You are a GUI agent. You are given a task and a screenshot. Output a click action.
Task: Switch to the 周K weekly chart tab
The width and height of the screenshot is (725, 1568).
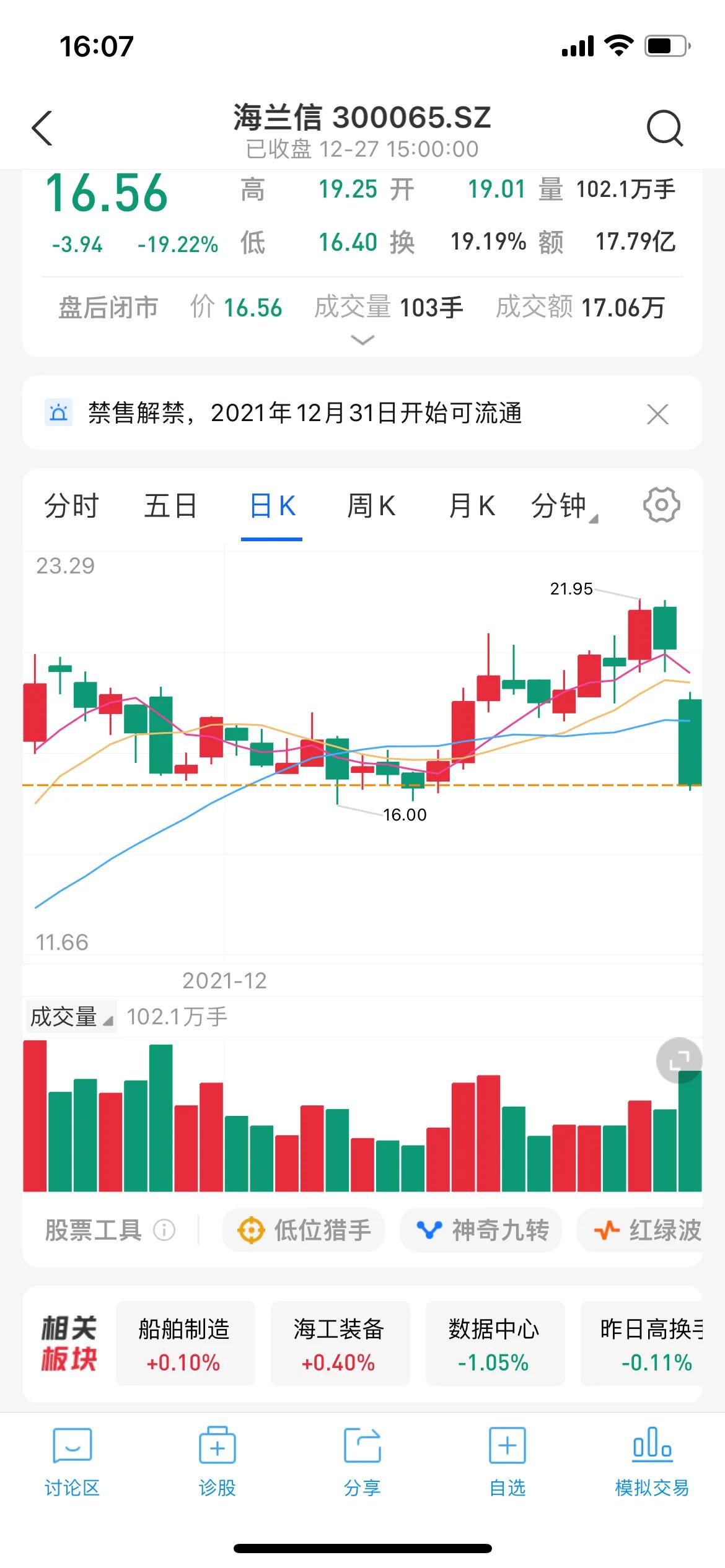pos(370,505)
